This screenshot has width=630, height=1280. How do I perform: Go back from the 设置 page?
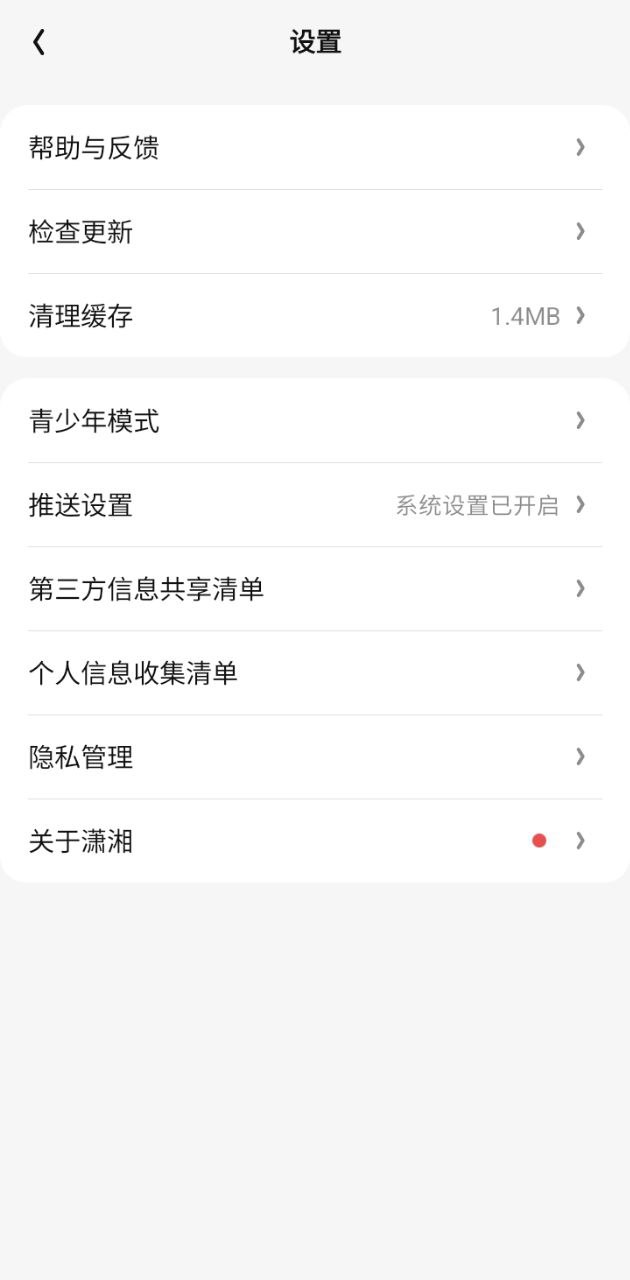click(x=39, y=42)
